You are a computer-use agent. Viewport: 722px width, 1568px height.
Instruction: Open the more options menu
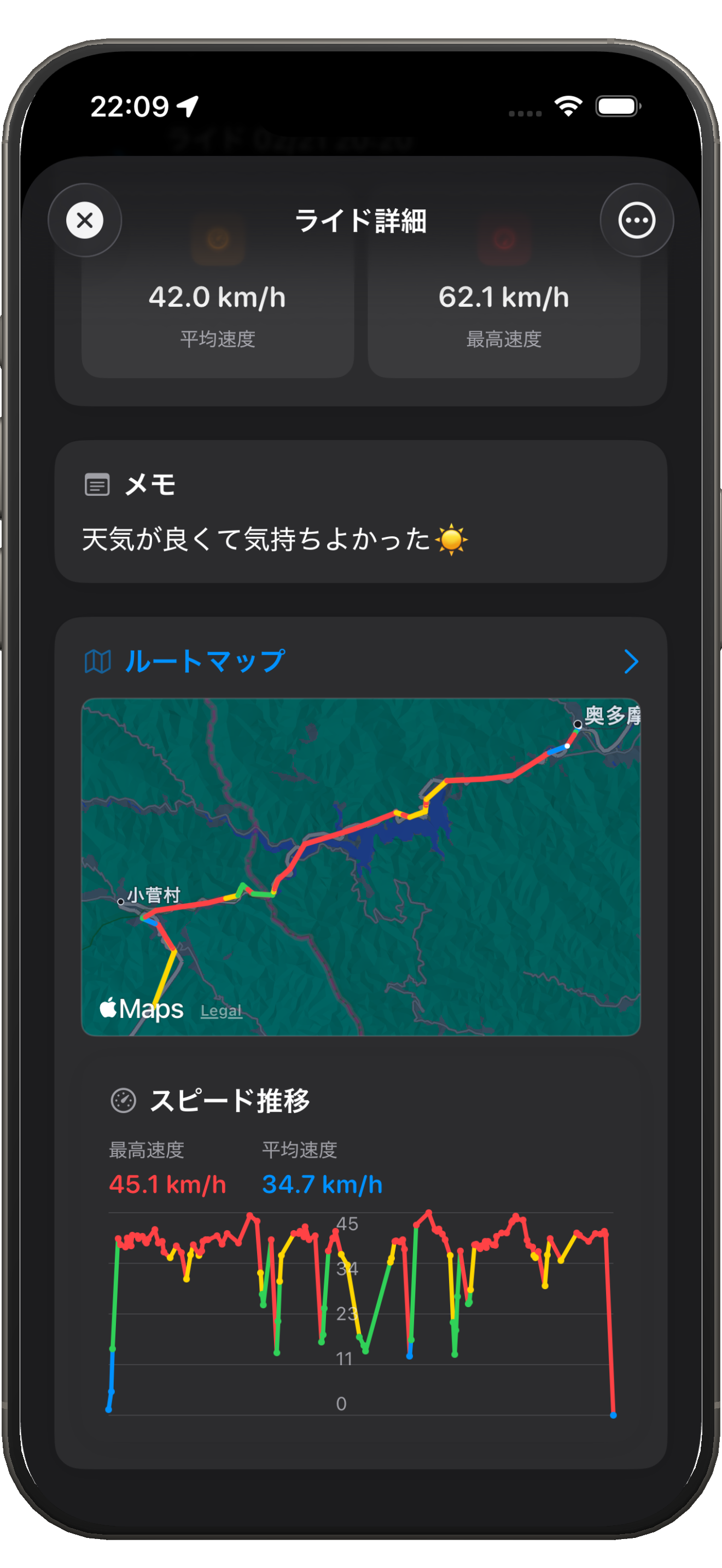636,220
